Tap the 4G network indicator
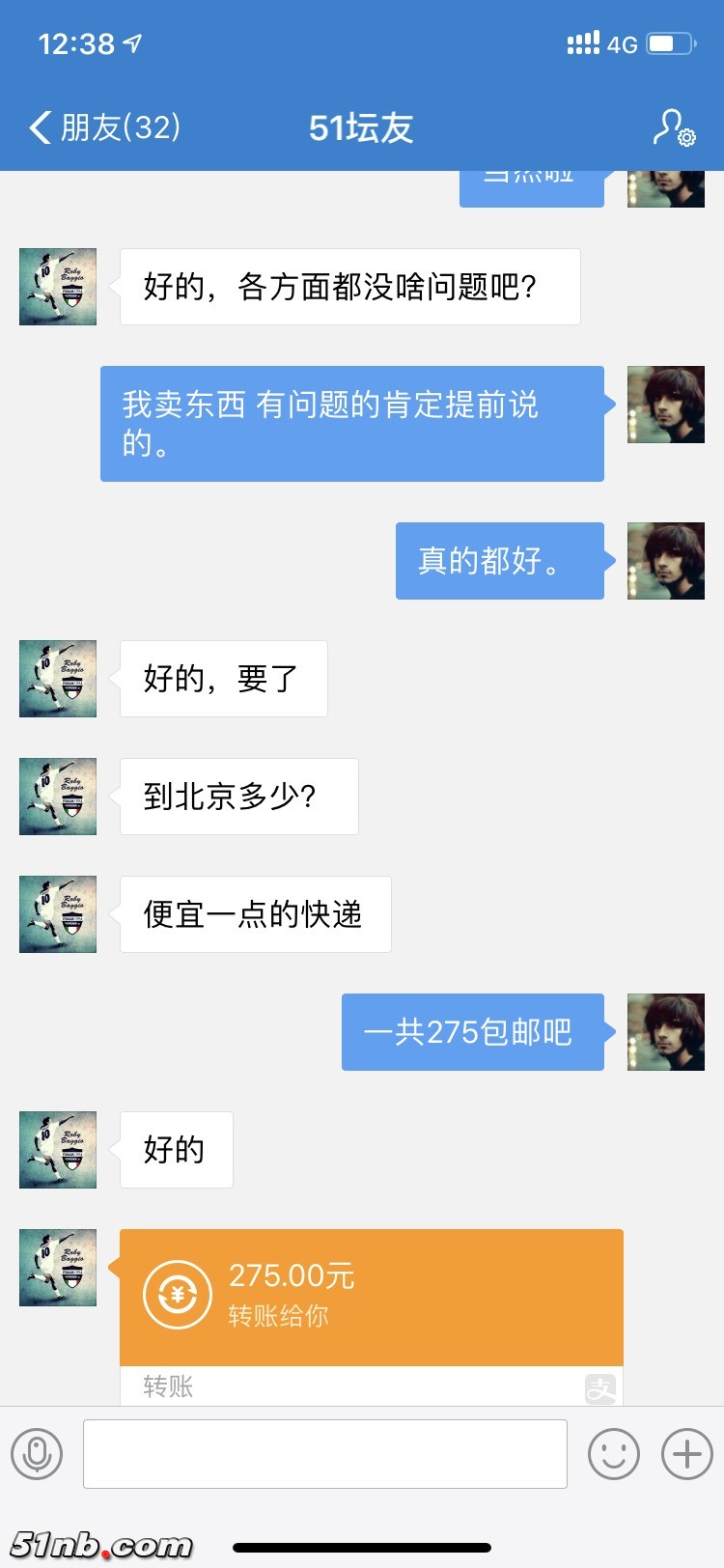Screen dimensions: 724x1568 click(624, 42)
